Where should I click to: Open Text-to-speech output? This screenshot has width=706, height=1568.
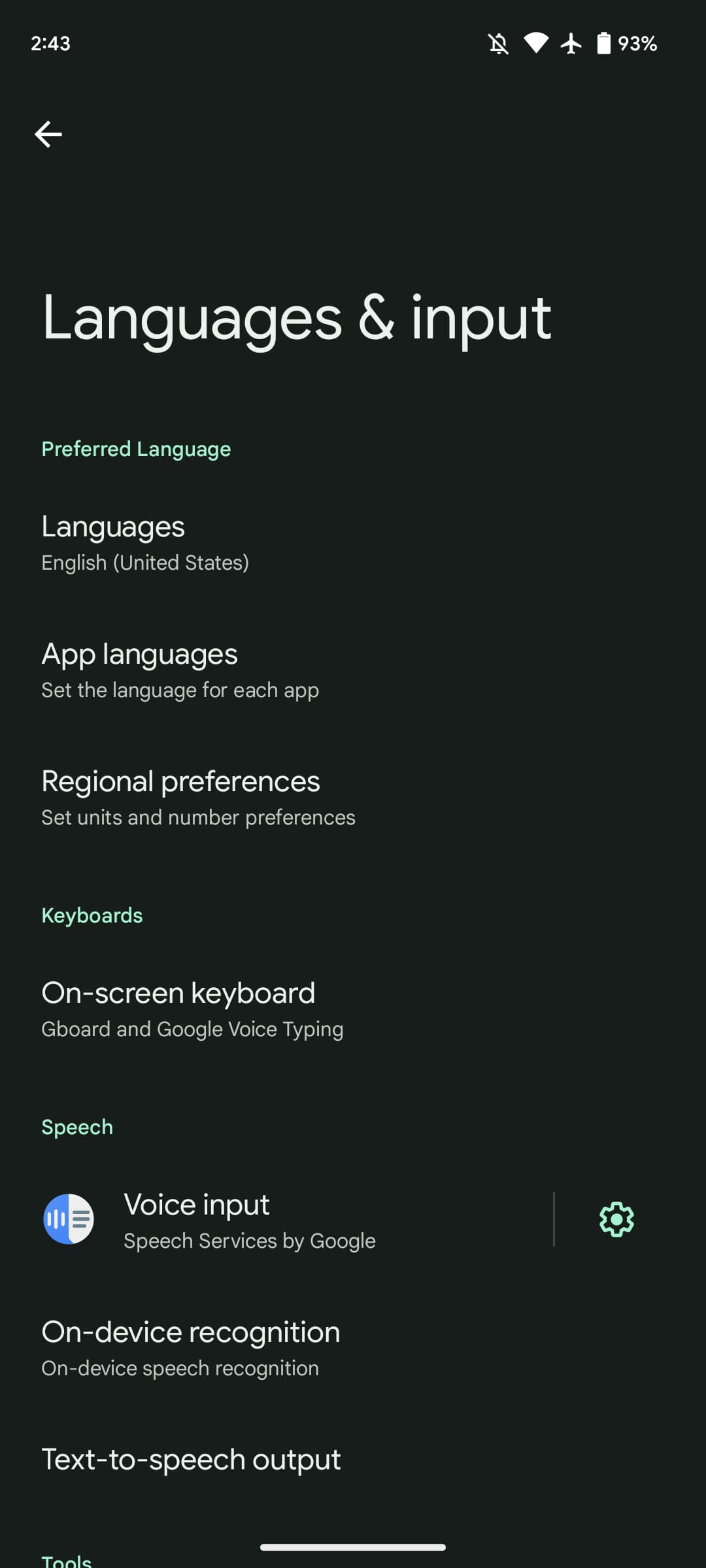191,1460
